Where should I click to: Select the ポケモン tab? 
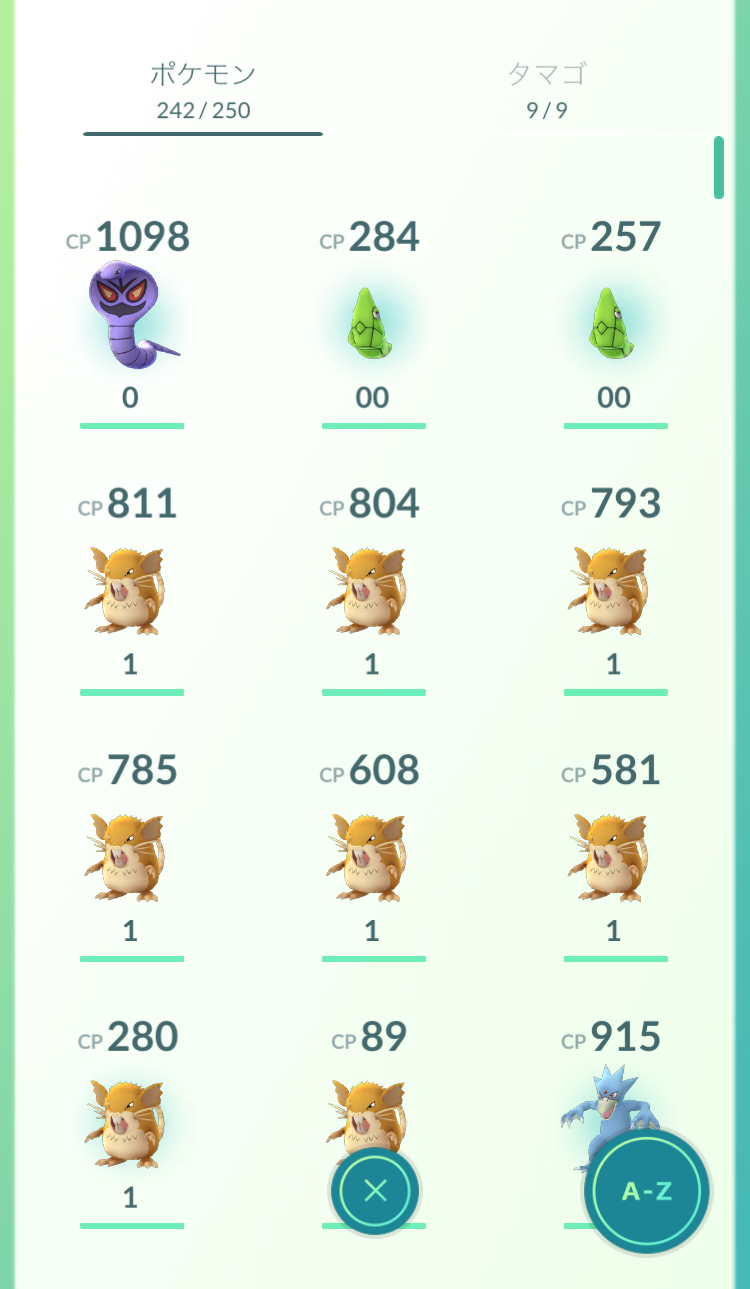tap(203, 89)
